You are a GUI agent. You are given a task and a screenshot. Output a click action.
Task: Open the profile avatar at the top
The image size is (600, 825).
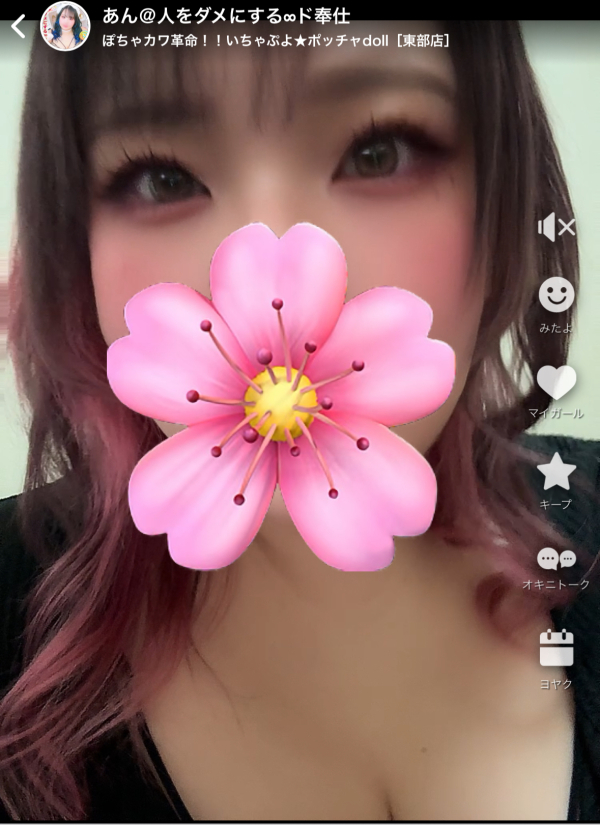[65, 27]
